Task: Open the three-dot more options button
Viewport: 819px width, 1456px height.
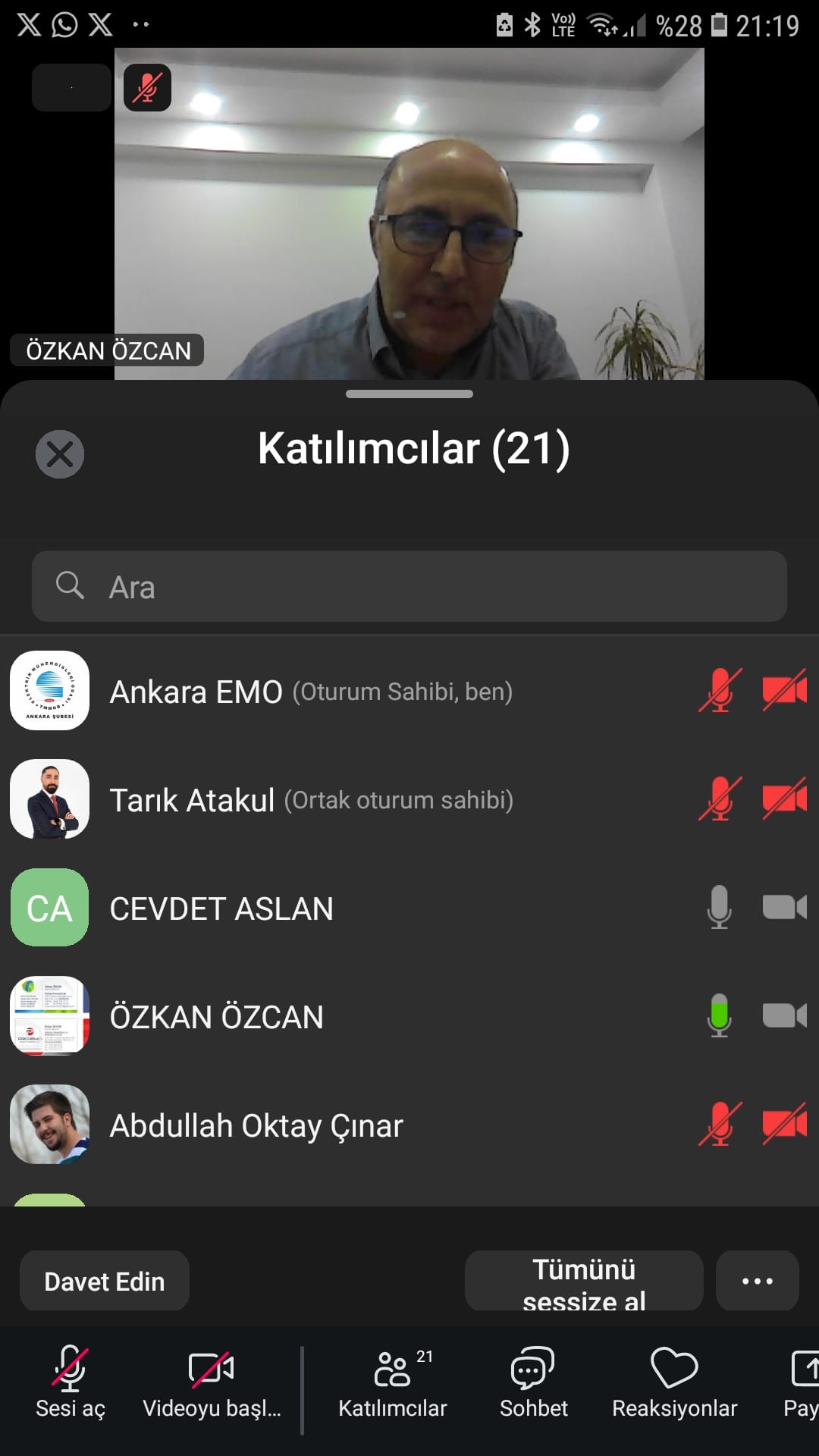Action: pyautogui.click(x=758, y=1281)
